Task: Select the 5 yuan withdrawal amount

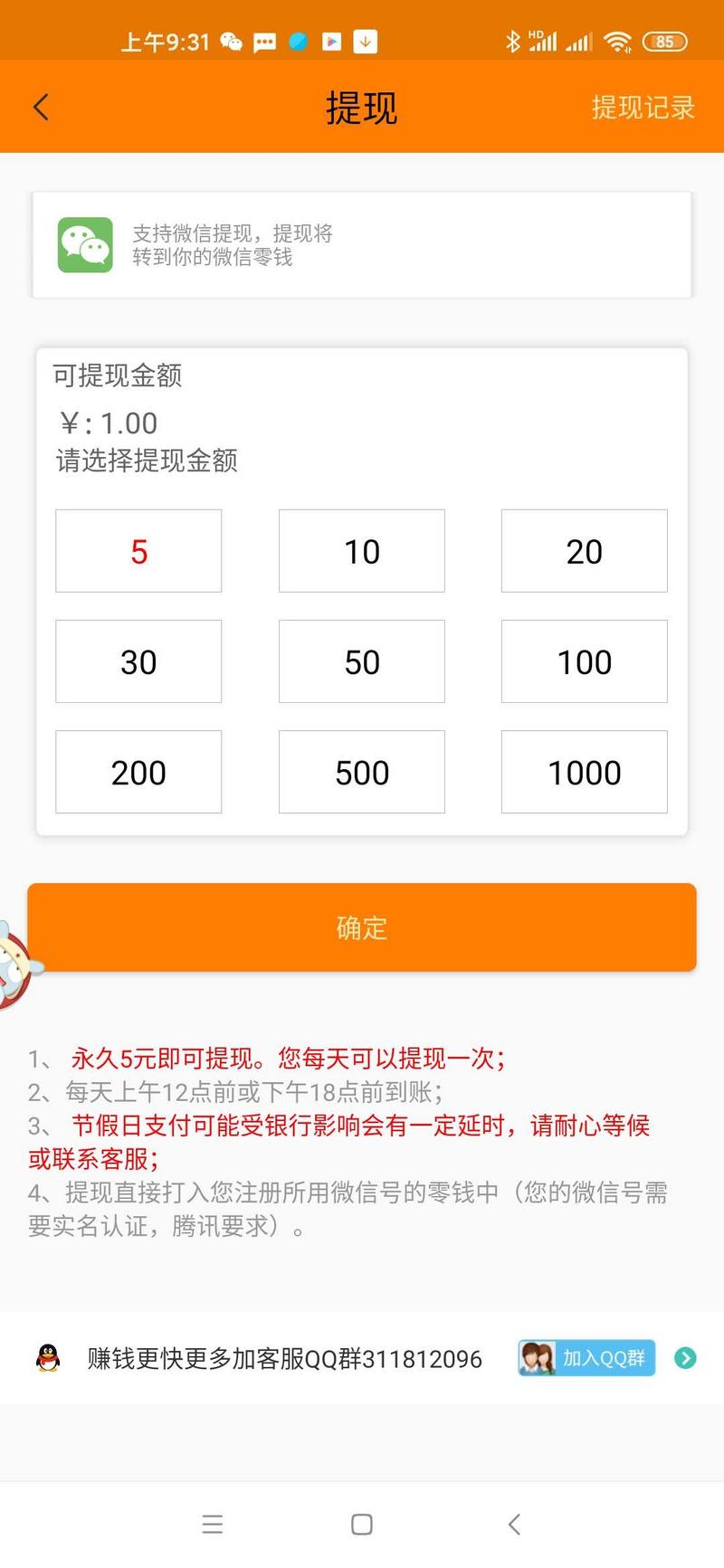Action: (x=138, y=551)
